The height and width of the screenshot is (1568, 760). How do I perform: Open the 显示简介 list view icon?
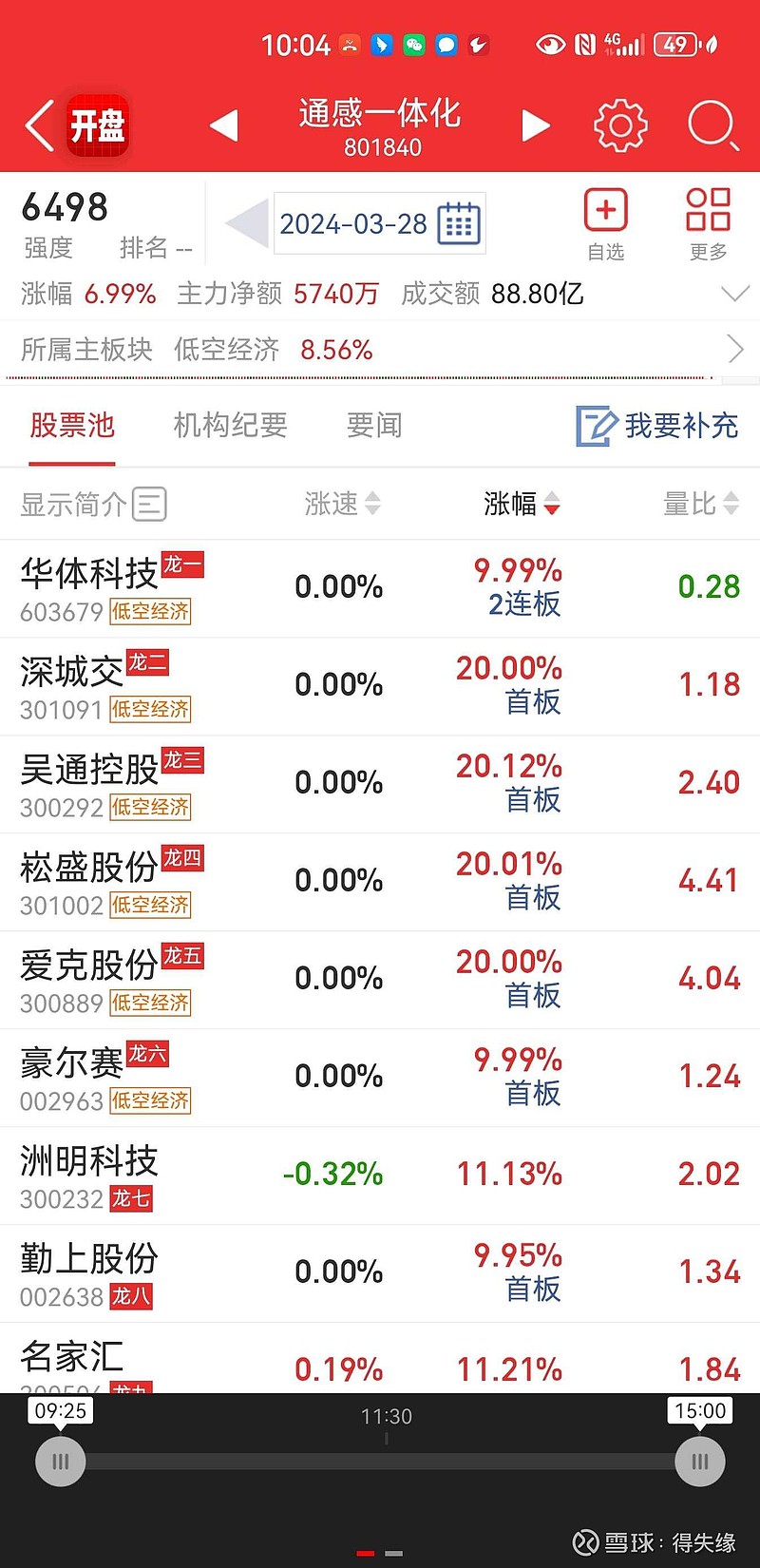(149, 504)
